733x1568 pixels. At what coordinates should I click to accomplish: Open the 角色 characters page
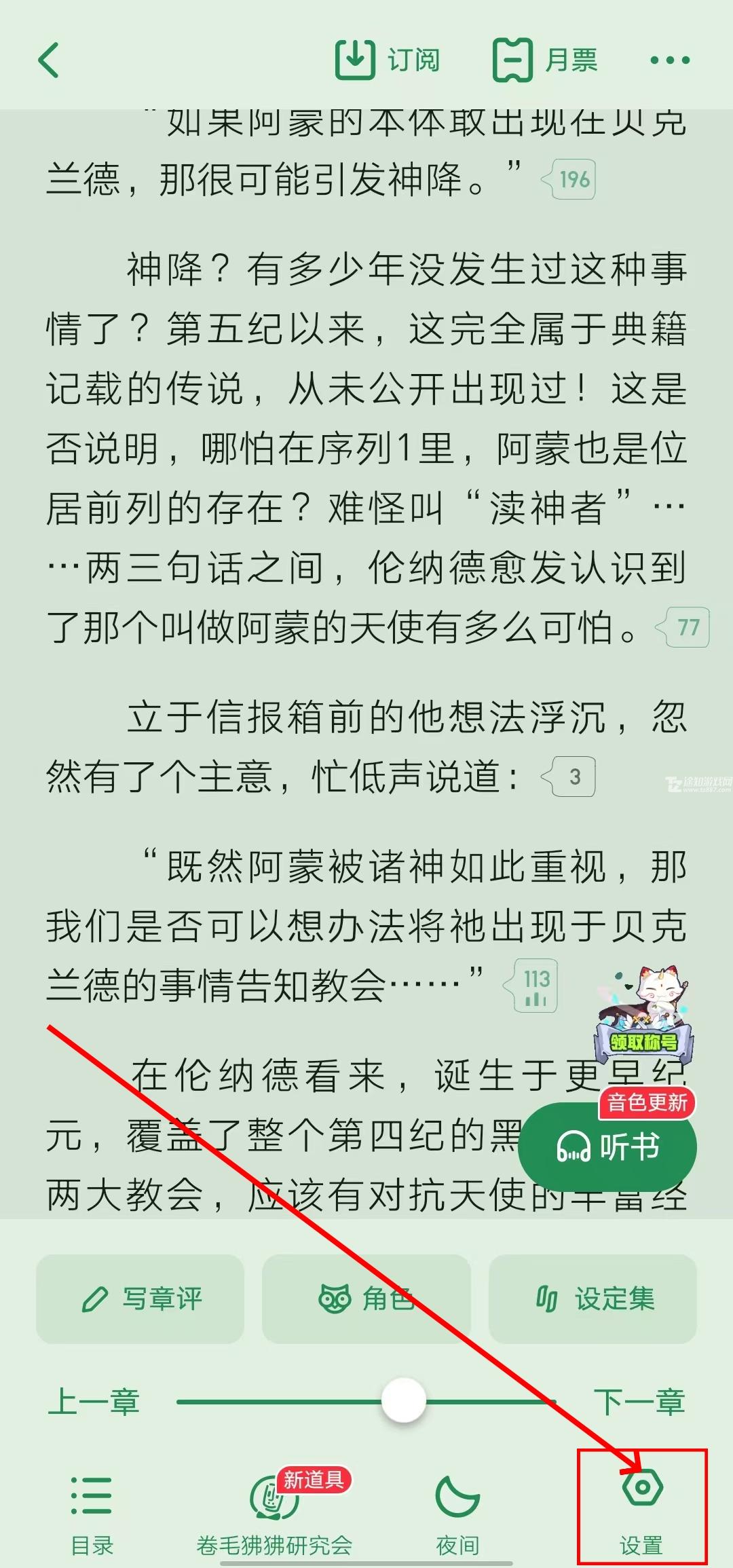366,1299
